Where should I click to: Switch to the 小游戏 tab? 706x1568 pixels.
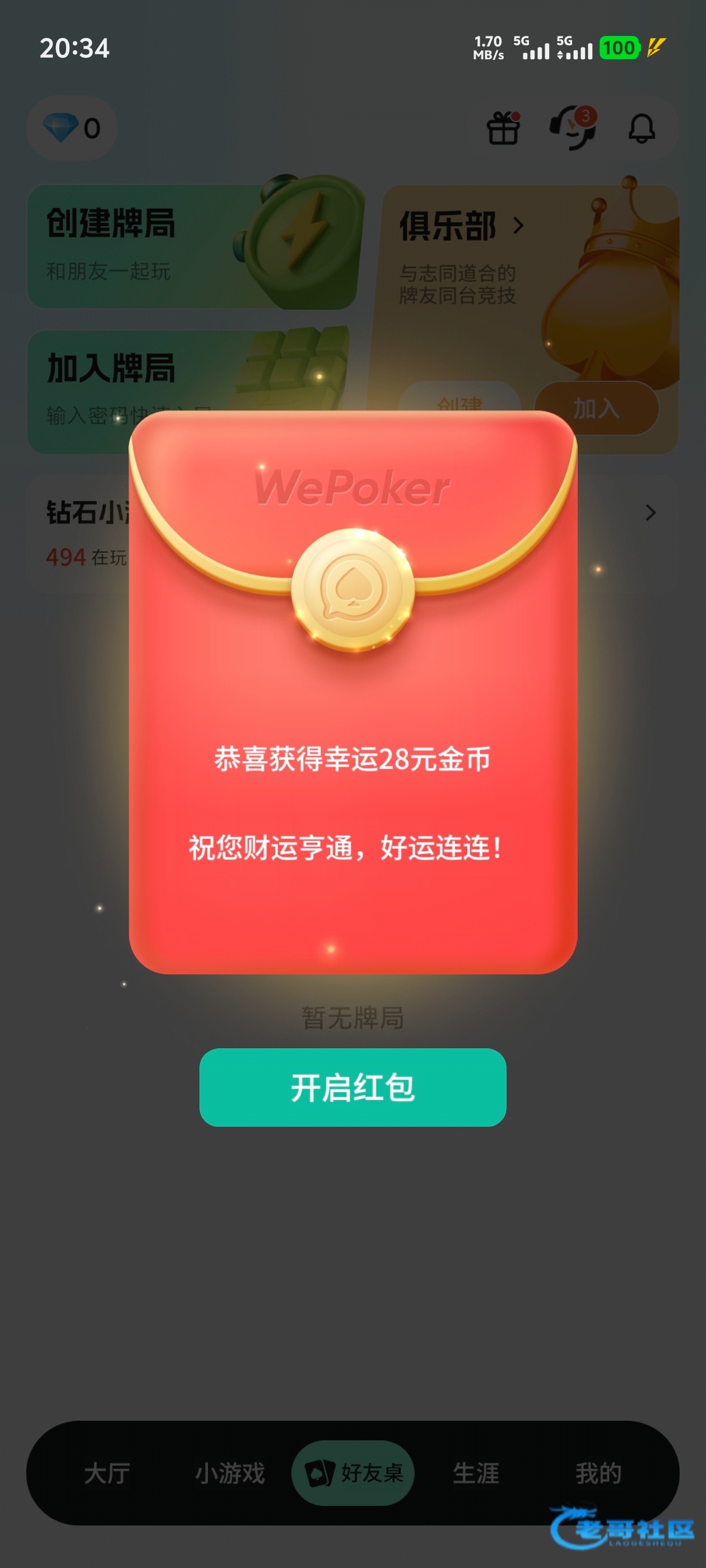pos(230,1473)
